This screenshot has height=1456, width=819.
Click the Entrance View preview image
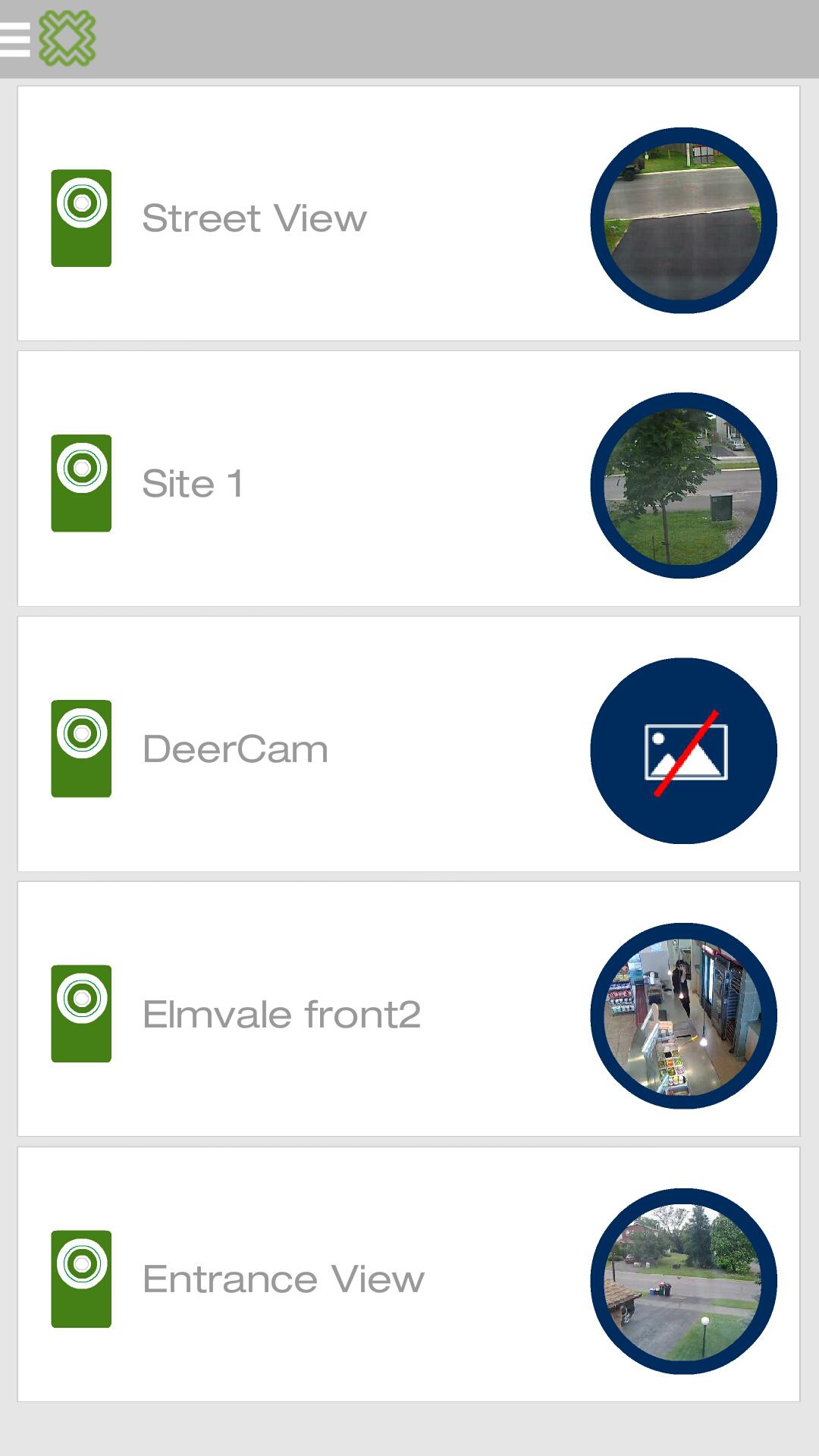pos(683,1279)
